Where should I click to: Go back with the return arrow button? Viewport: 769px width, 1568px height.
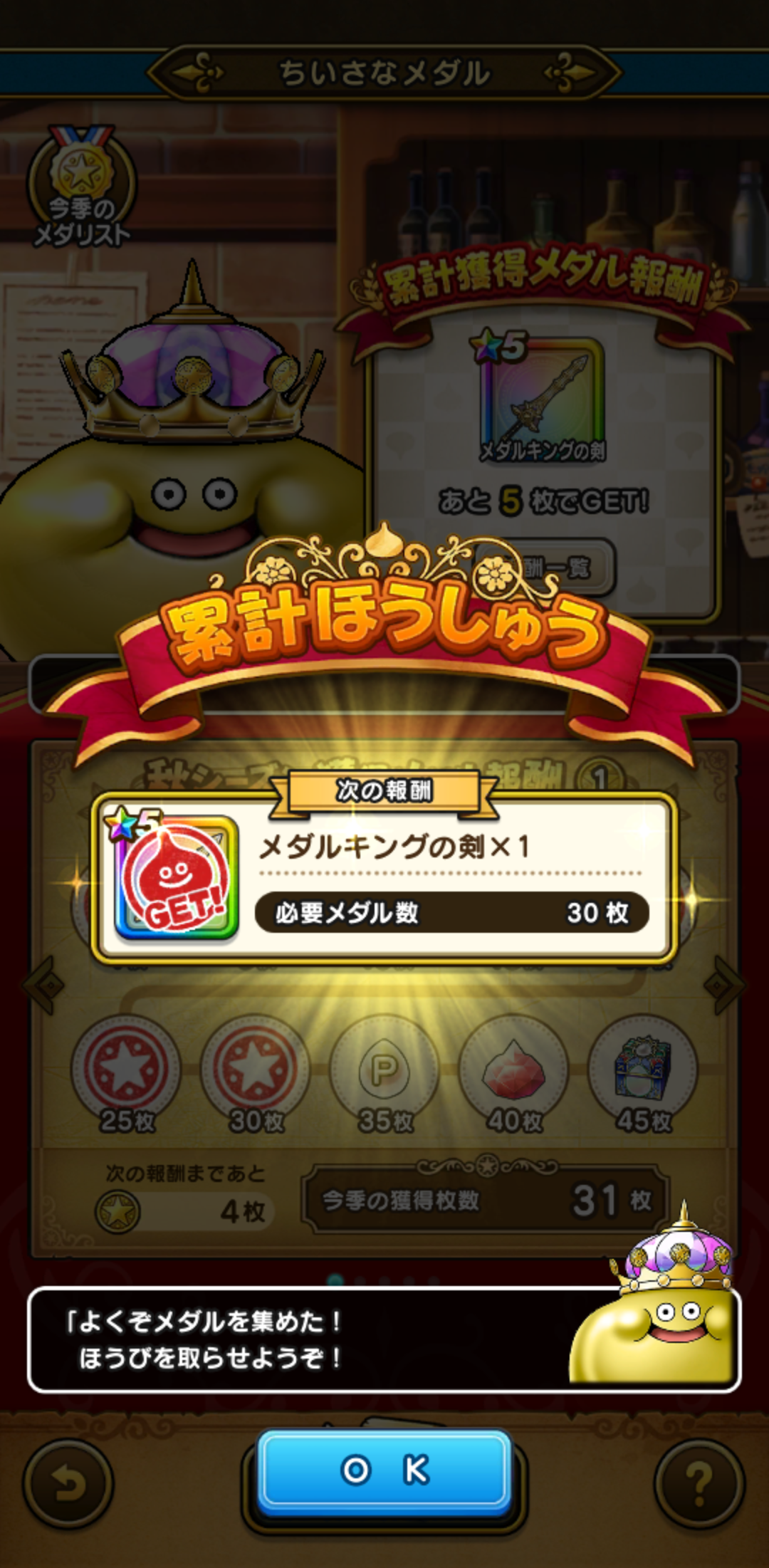click(68, 1484)
